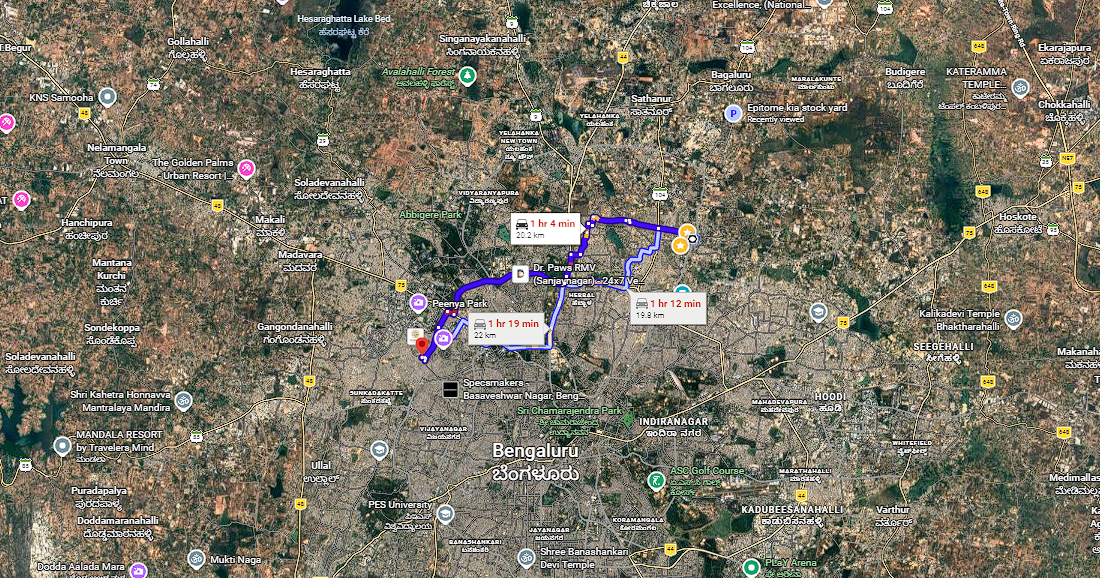Viewport: 1100px width, 578px height.
Task: Open the Epitome kia stock yard marker
Action: pos(734,113)
